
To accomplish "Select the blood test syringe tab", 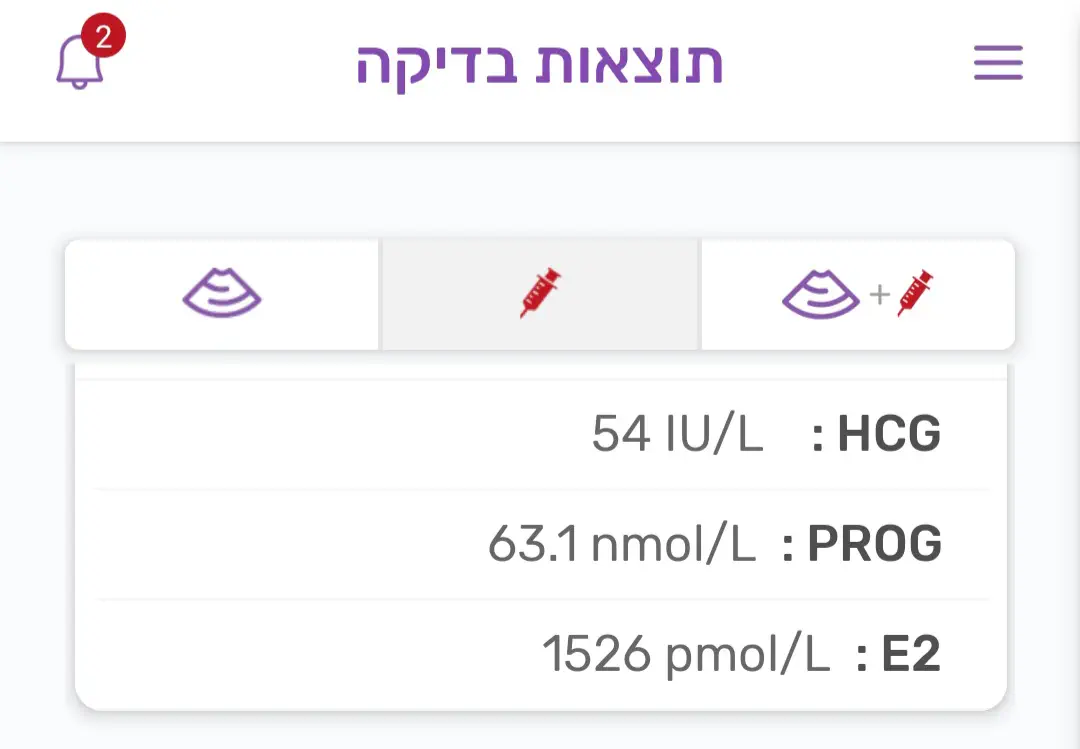I will click(x=540, y=295).
